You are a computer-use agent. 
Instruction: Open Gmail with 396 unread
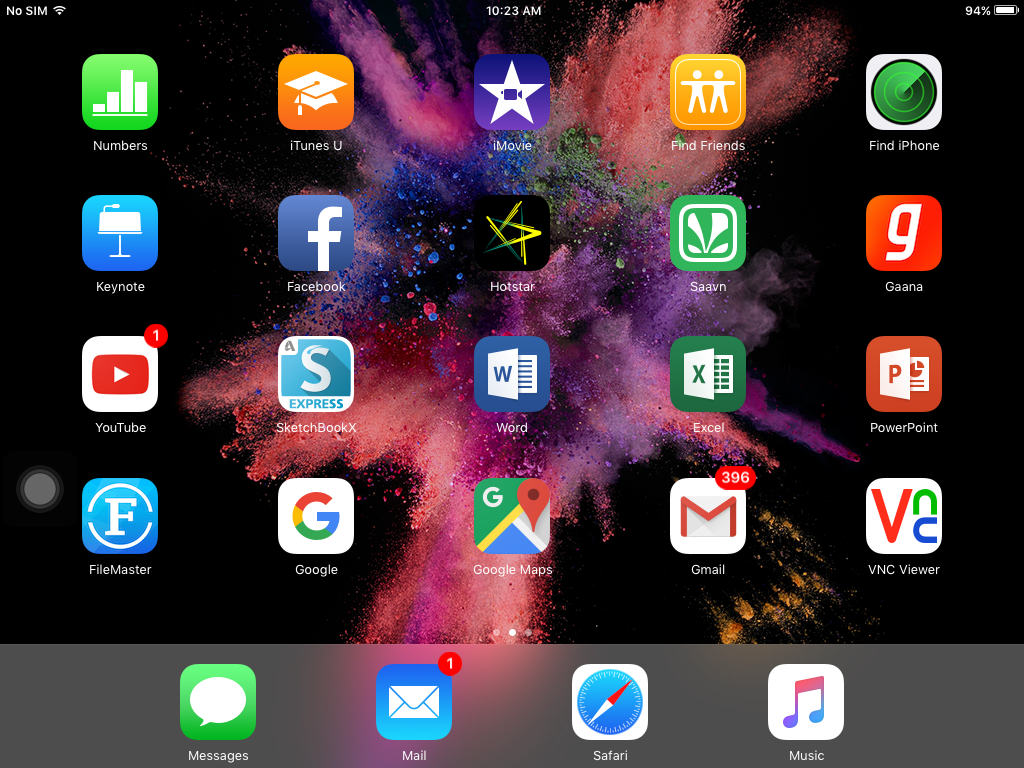coord(708,516)
